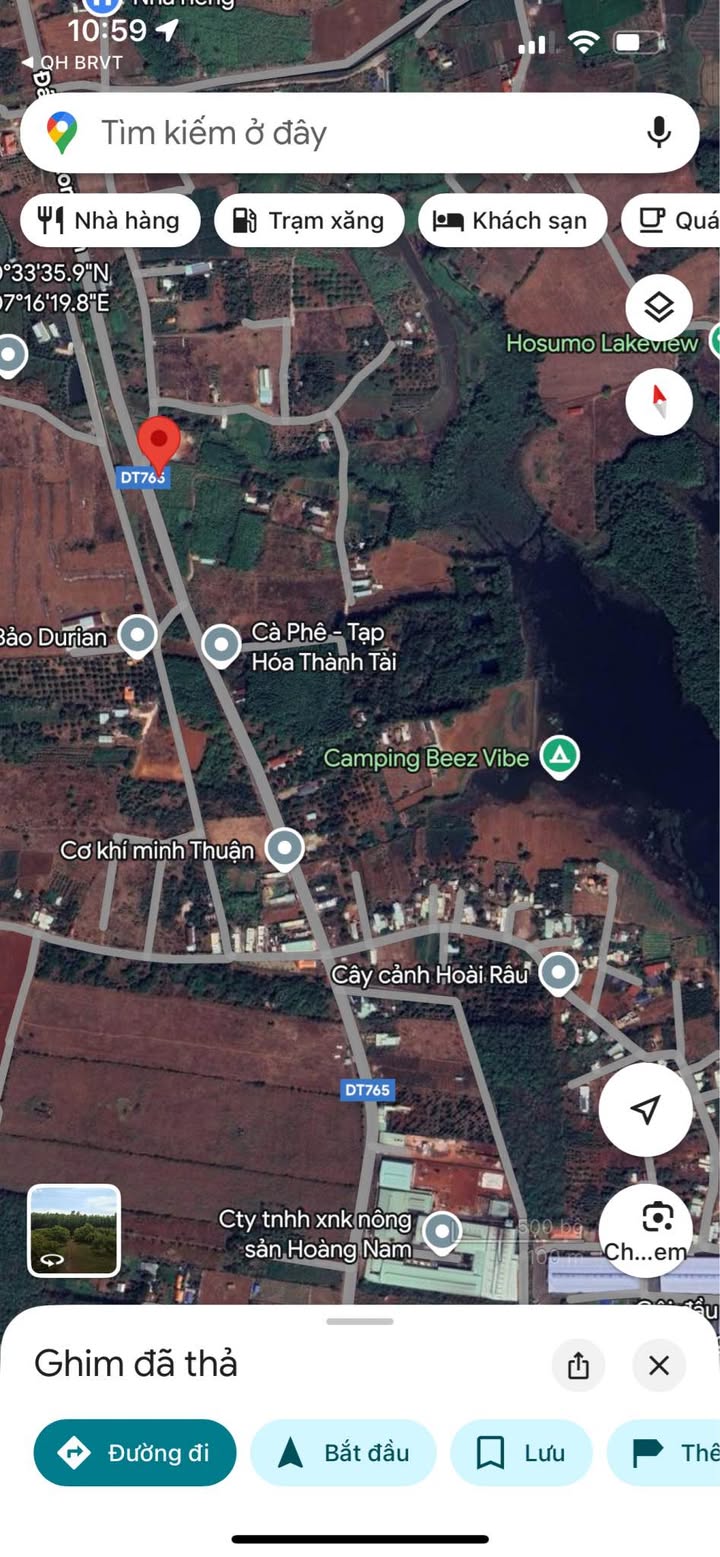Select the Trạm xăng chip

pos(309,221)
